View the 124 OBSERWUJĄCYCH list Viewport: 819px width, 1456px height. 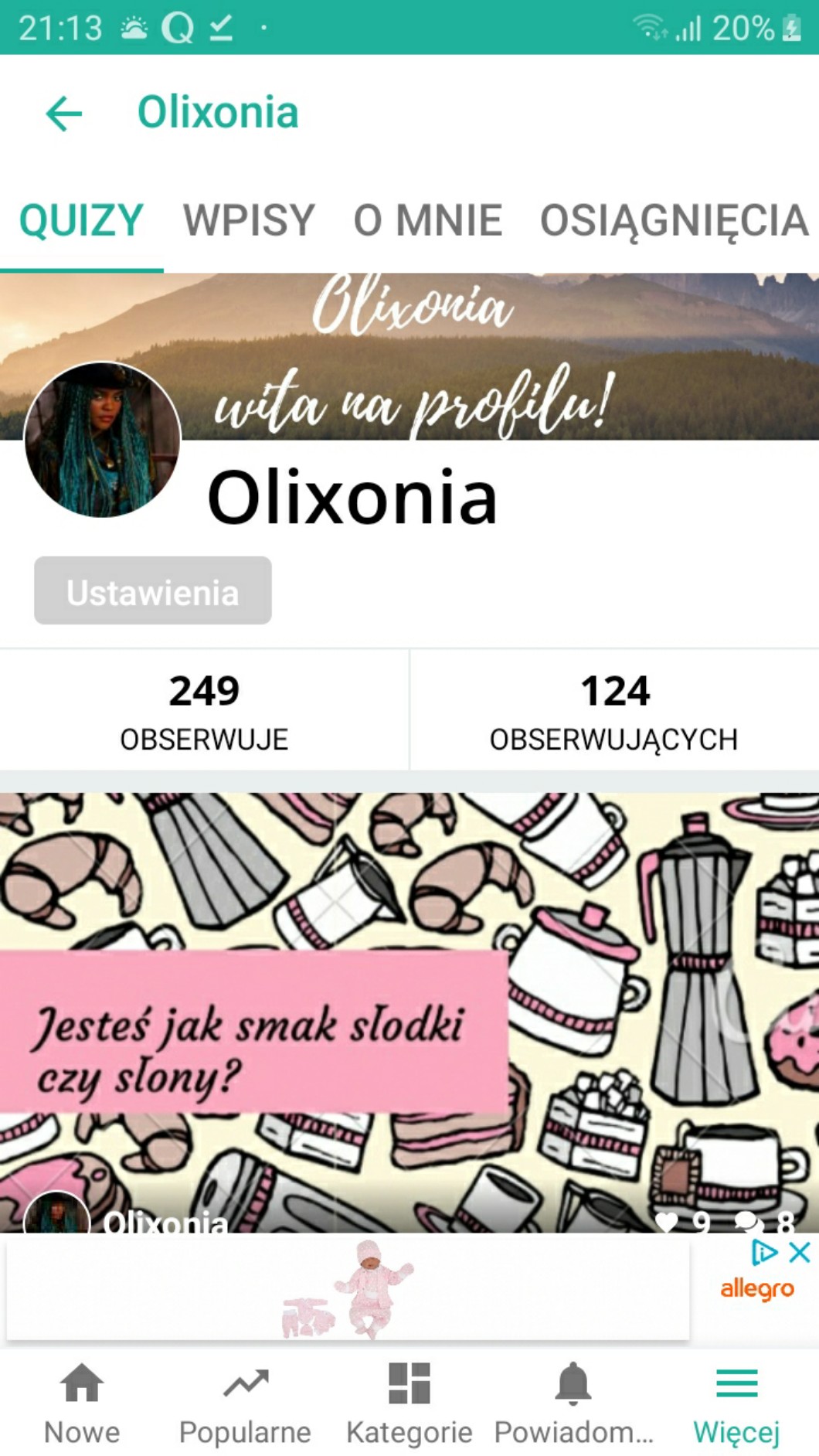[614, 710]
